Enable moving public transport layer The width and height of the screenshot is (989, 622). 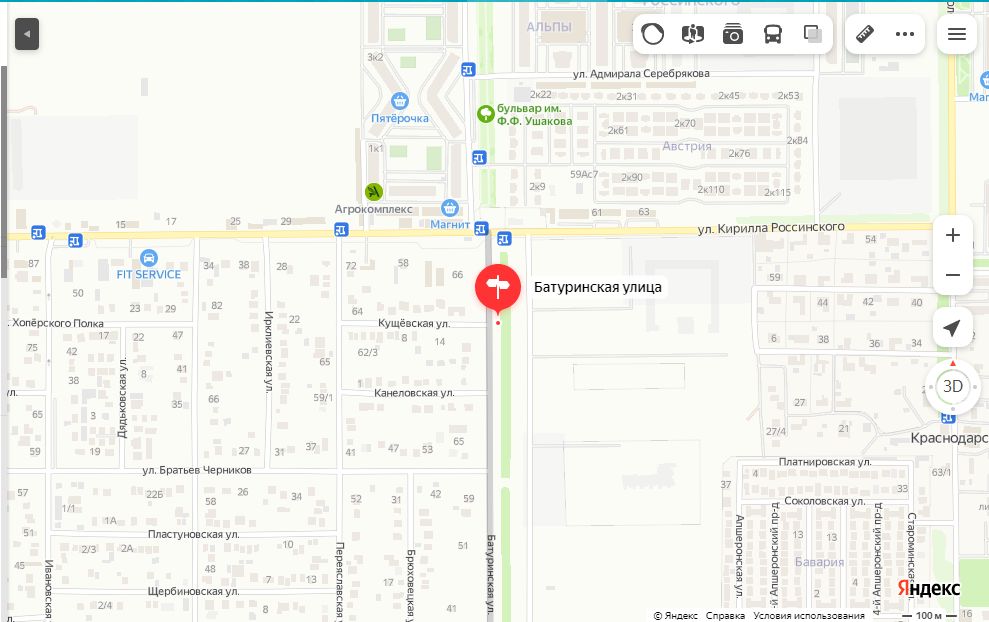point(773,35)
